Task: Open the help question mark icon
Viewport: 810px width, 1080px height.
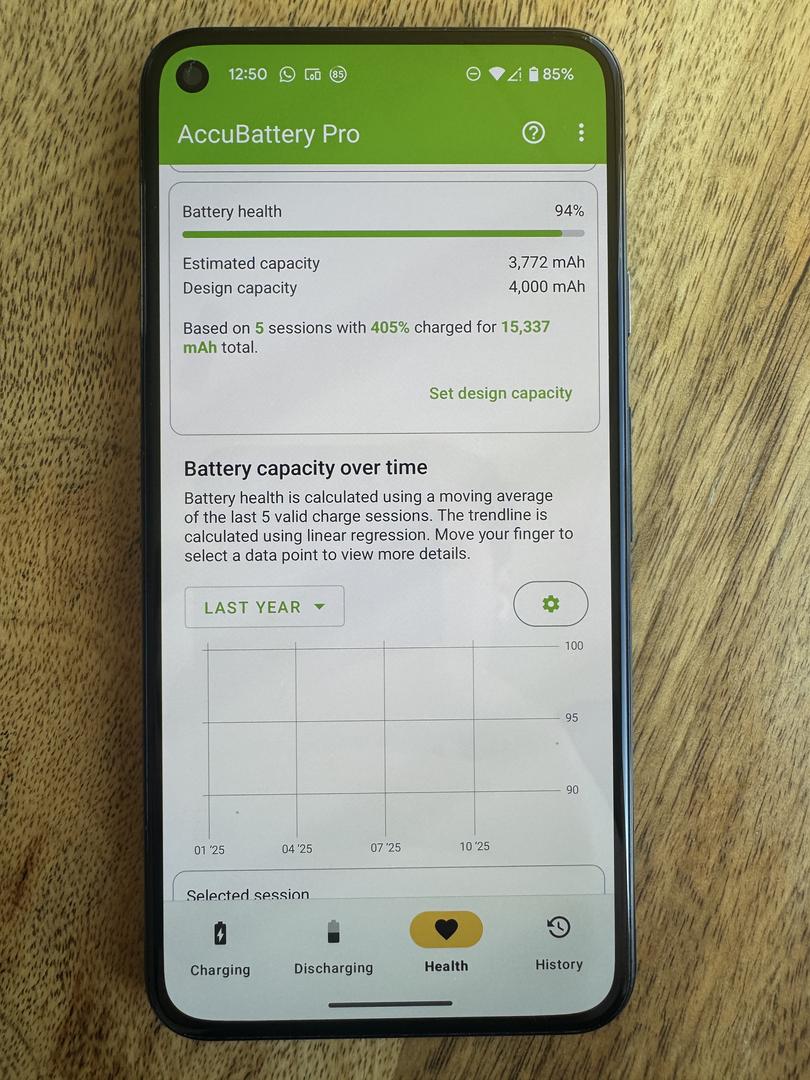Action: coord(533,132)
